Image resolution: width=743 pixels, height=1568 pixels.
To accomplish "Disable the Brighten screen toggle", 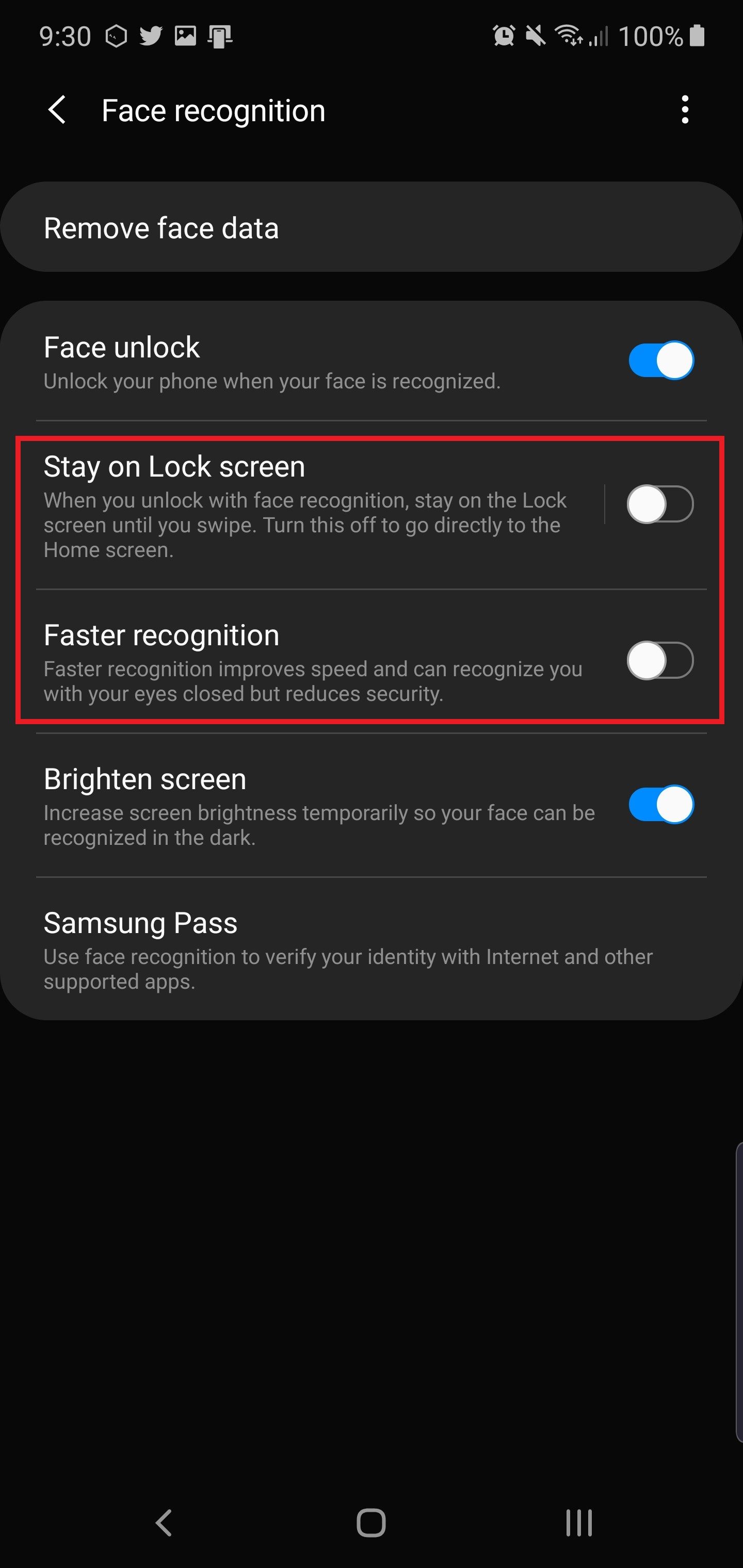I will [660, 805].
